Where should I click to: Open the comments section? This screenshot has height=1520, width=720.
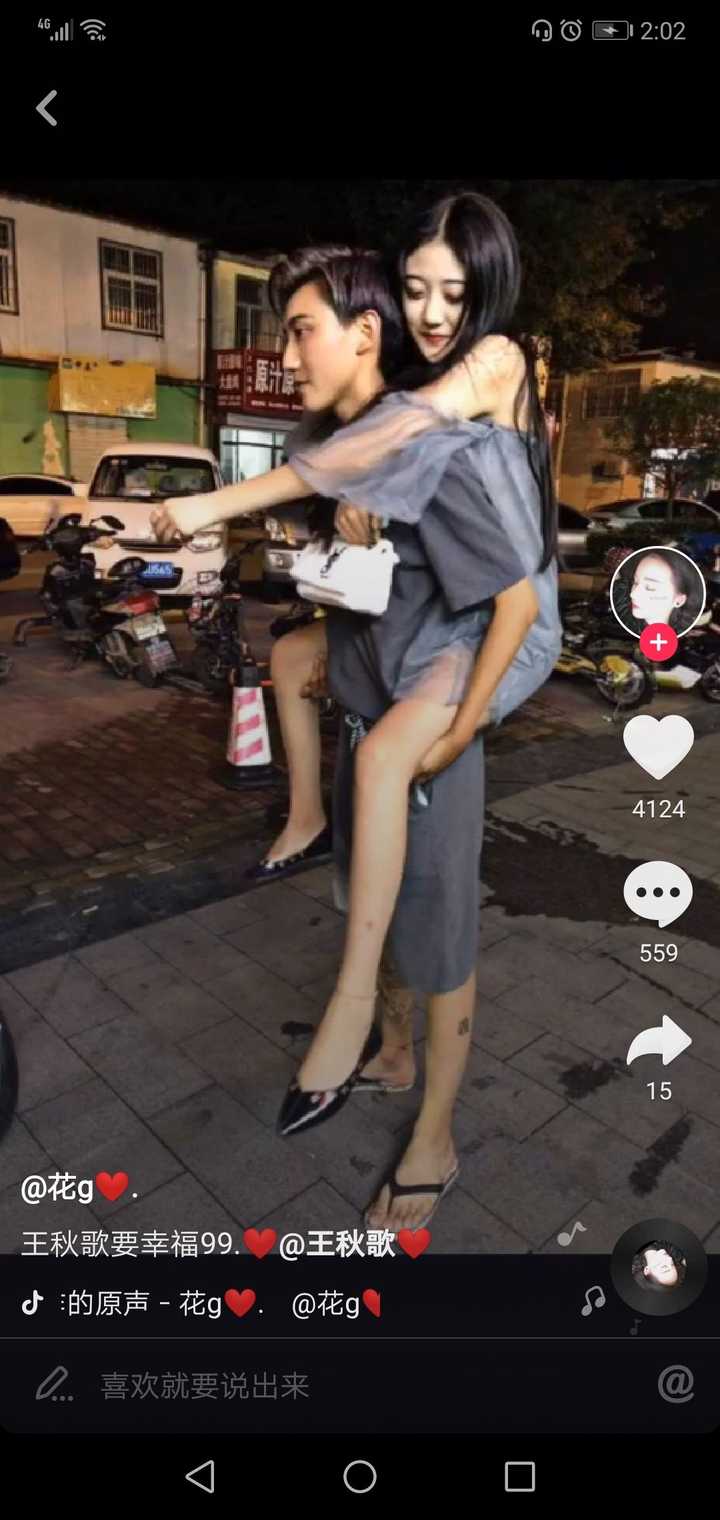(657, 892)
